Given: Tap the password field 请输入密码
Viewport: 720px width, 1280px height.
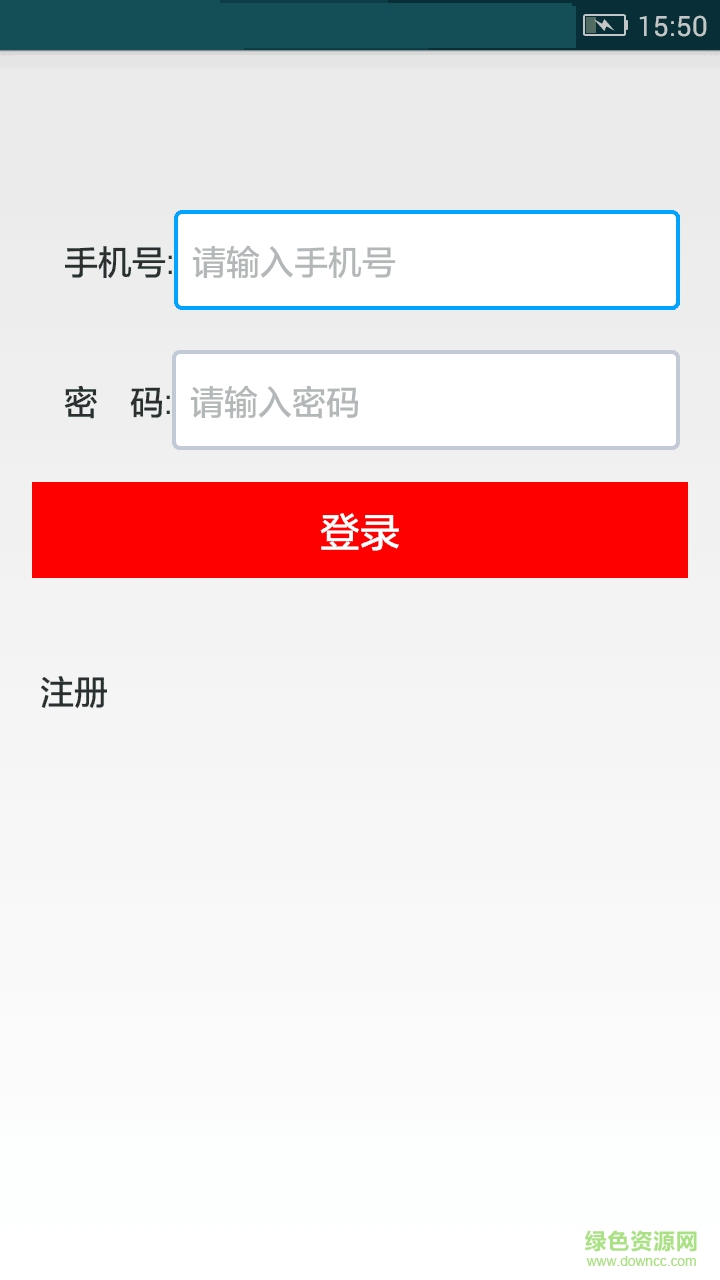Looking at the screenshot, I should tap(427, 400).
